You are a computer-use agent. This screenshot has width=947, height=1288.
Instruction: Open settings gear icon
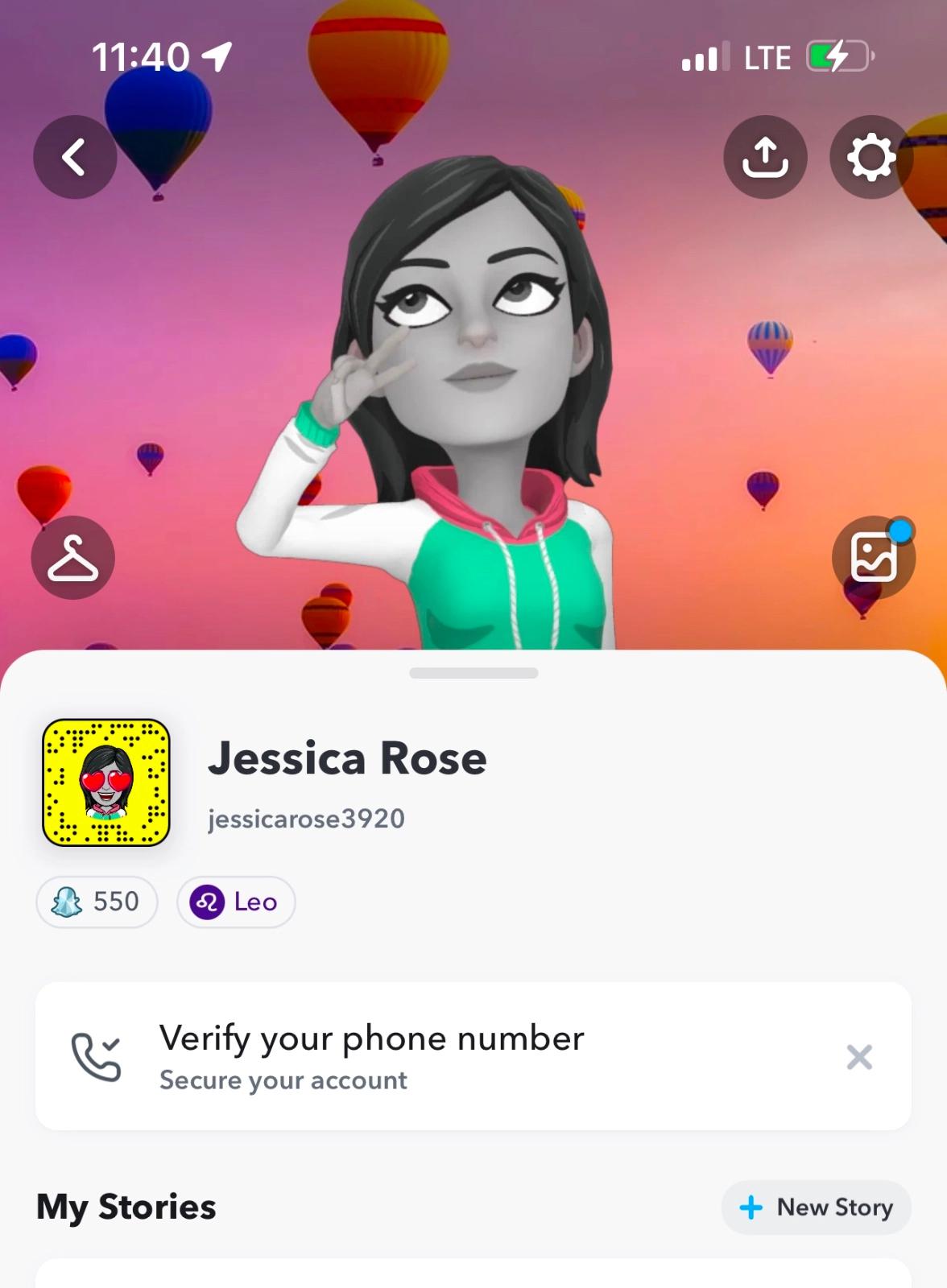click(870, 157)
